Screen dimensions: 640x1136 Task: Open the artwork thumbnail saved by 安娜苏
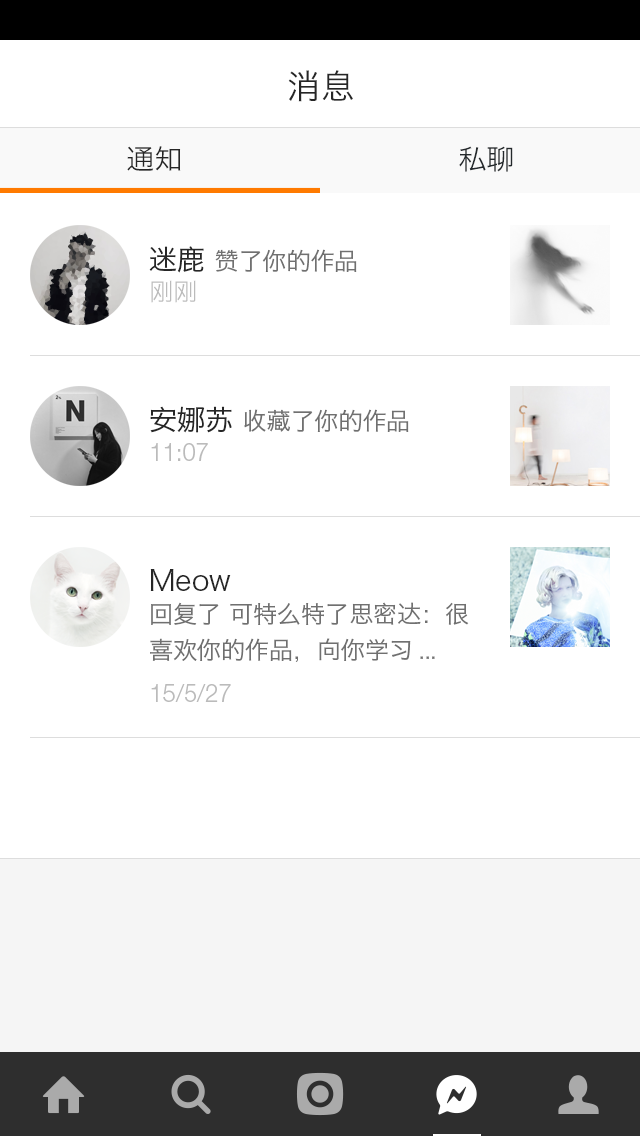(x=560, y=436)
